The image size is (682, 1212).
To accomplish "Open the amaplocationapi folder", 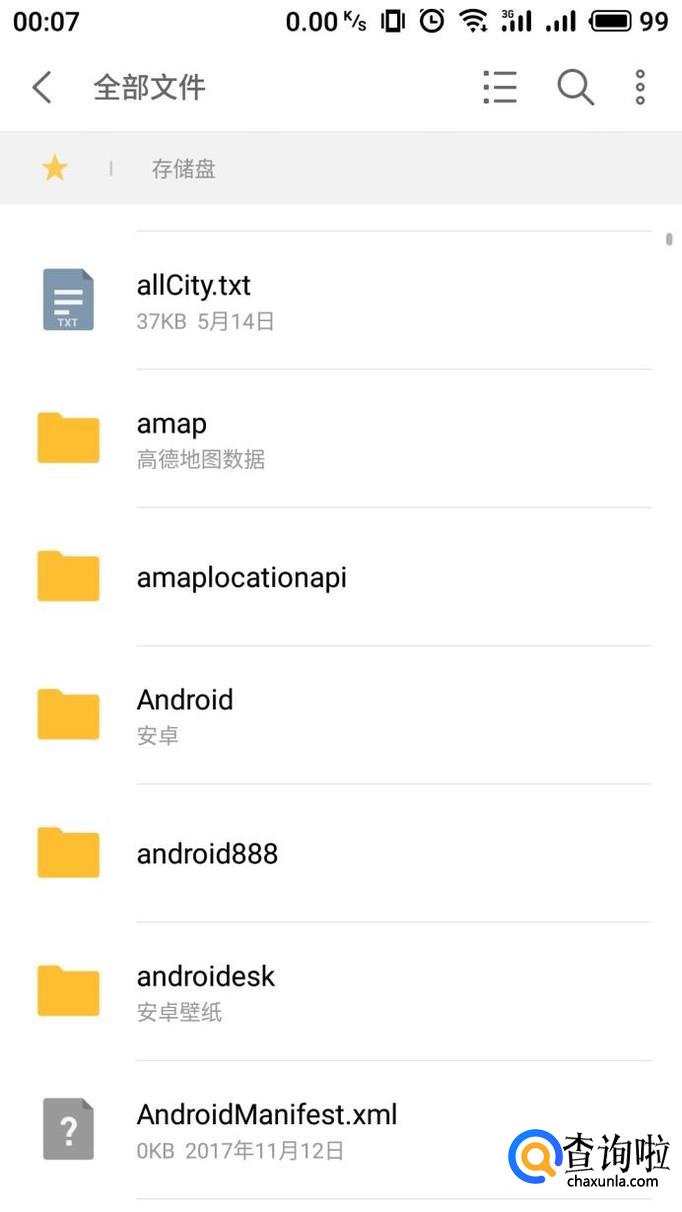I will pyautogui.click(x=341, y=576).
